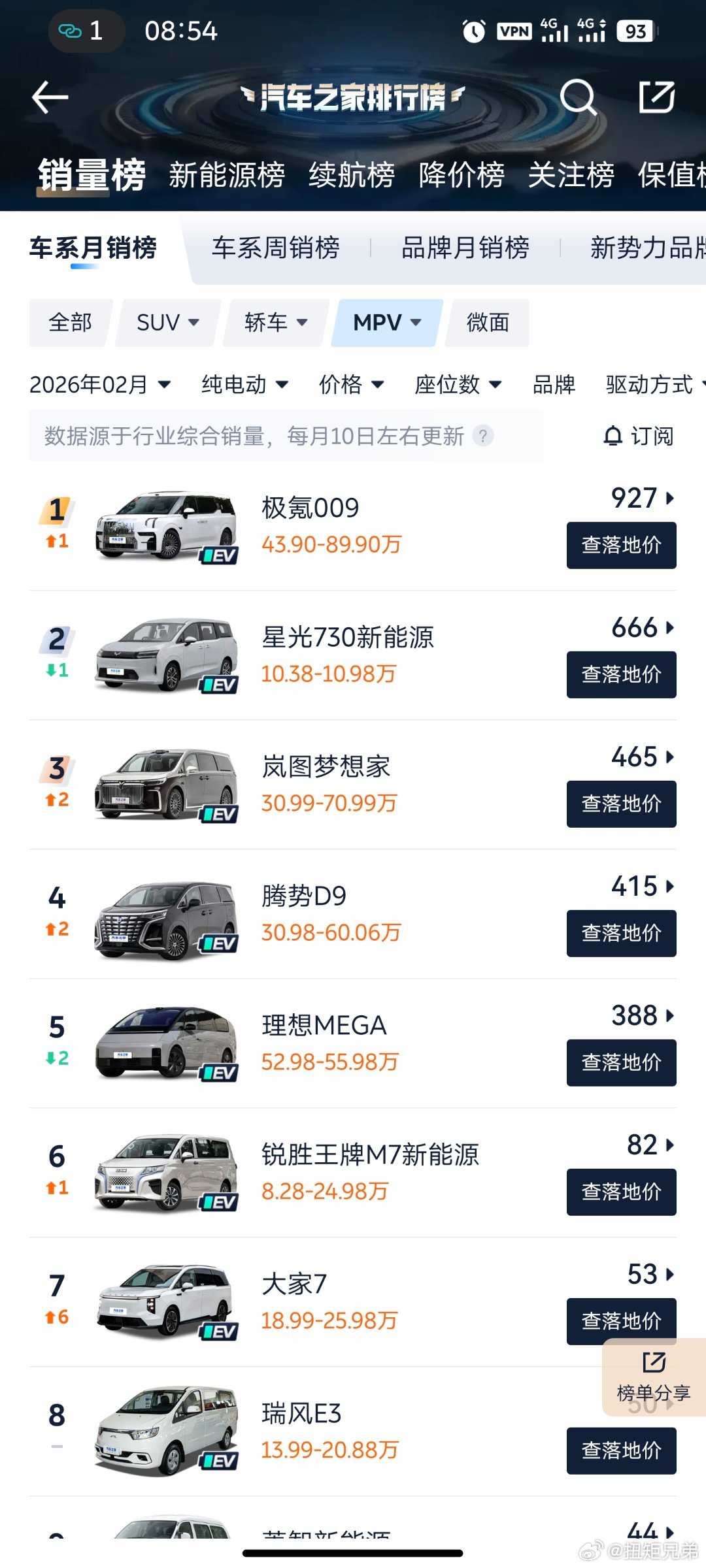Tap the back arrow at top left
706x1568 pixels.
[x=49, y=97]
